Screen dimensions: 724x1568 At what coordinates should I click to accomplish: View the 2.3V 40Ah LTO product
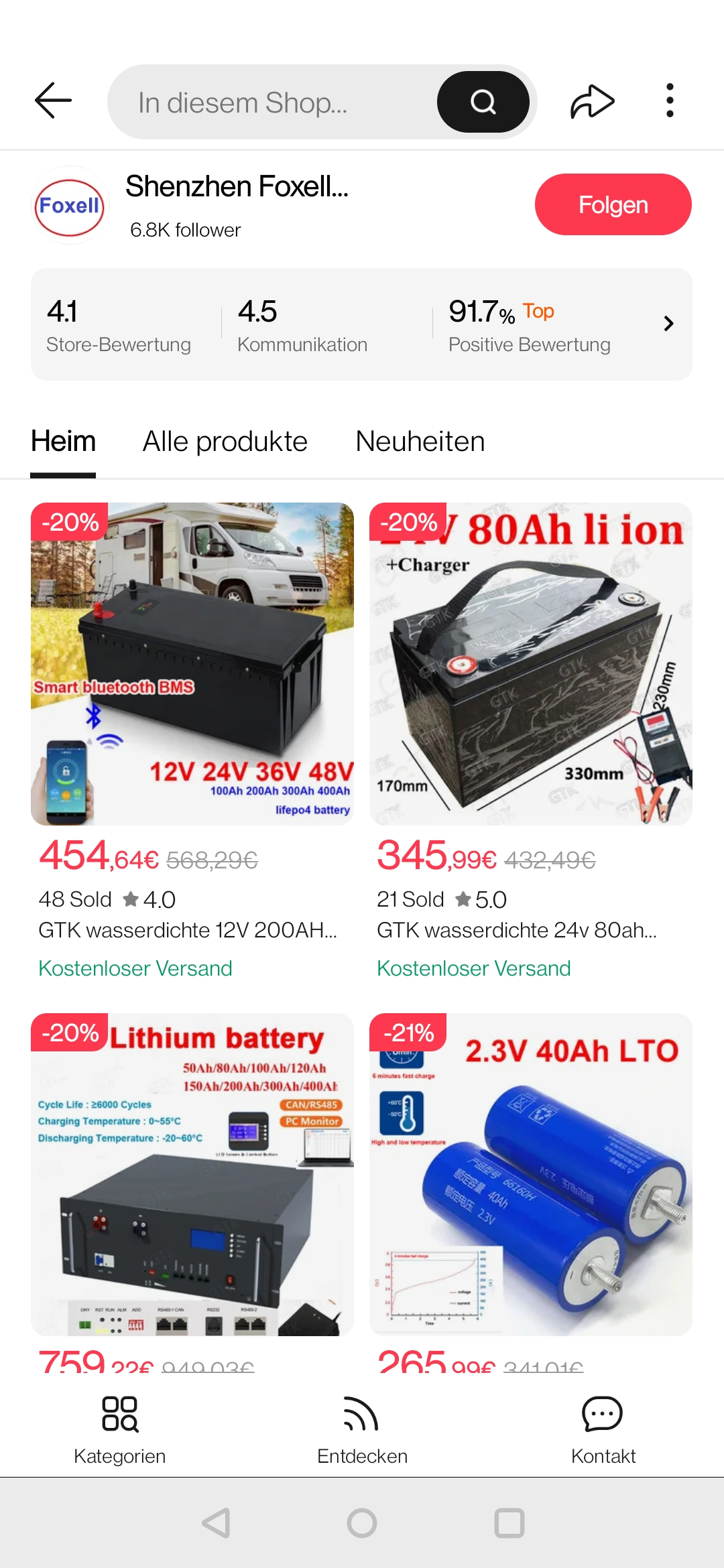(530, 1174)
